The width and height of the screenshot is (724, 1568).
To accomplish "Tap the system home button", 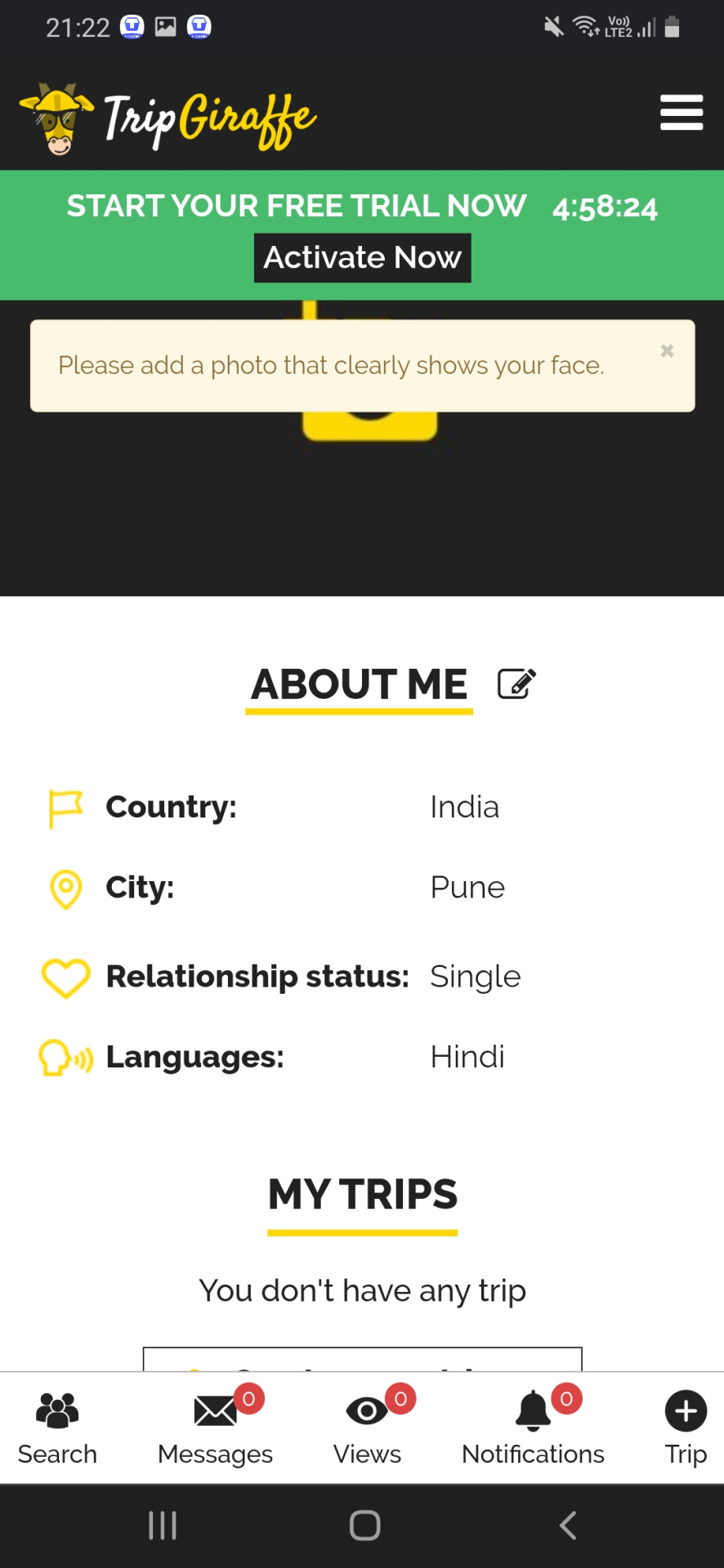I will point(364,1525).
